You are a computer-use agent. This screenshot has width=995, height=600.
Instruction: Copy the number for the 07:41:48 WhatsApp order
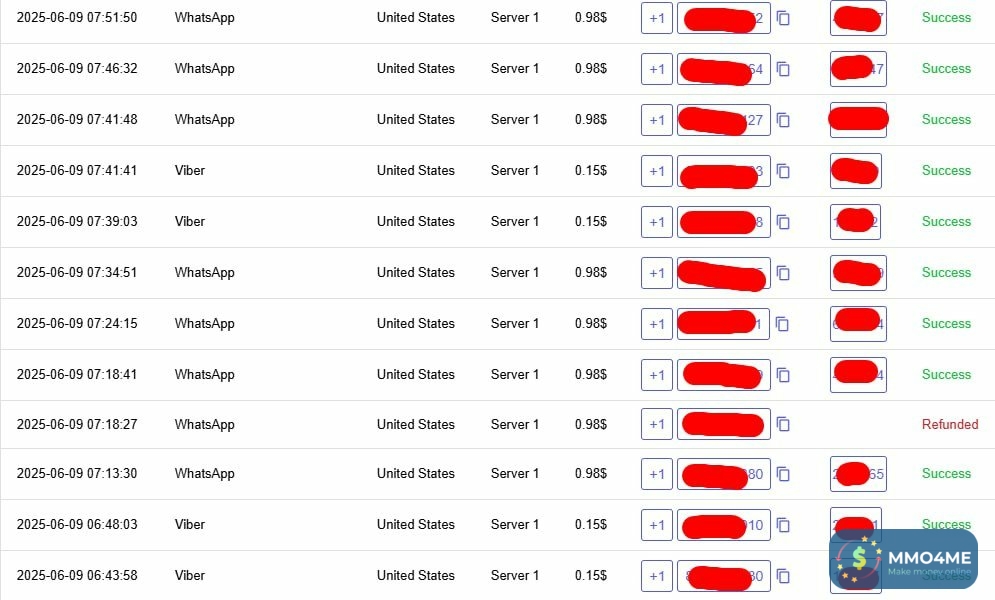pos(784,120)
